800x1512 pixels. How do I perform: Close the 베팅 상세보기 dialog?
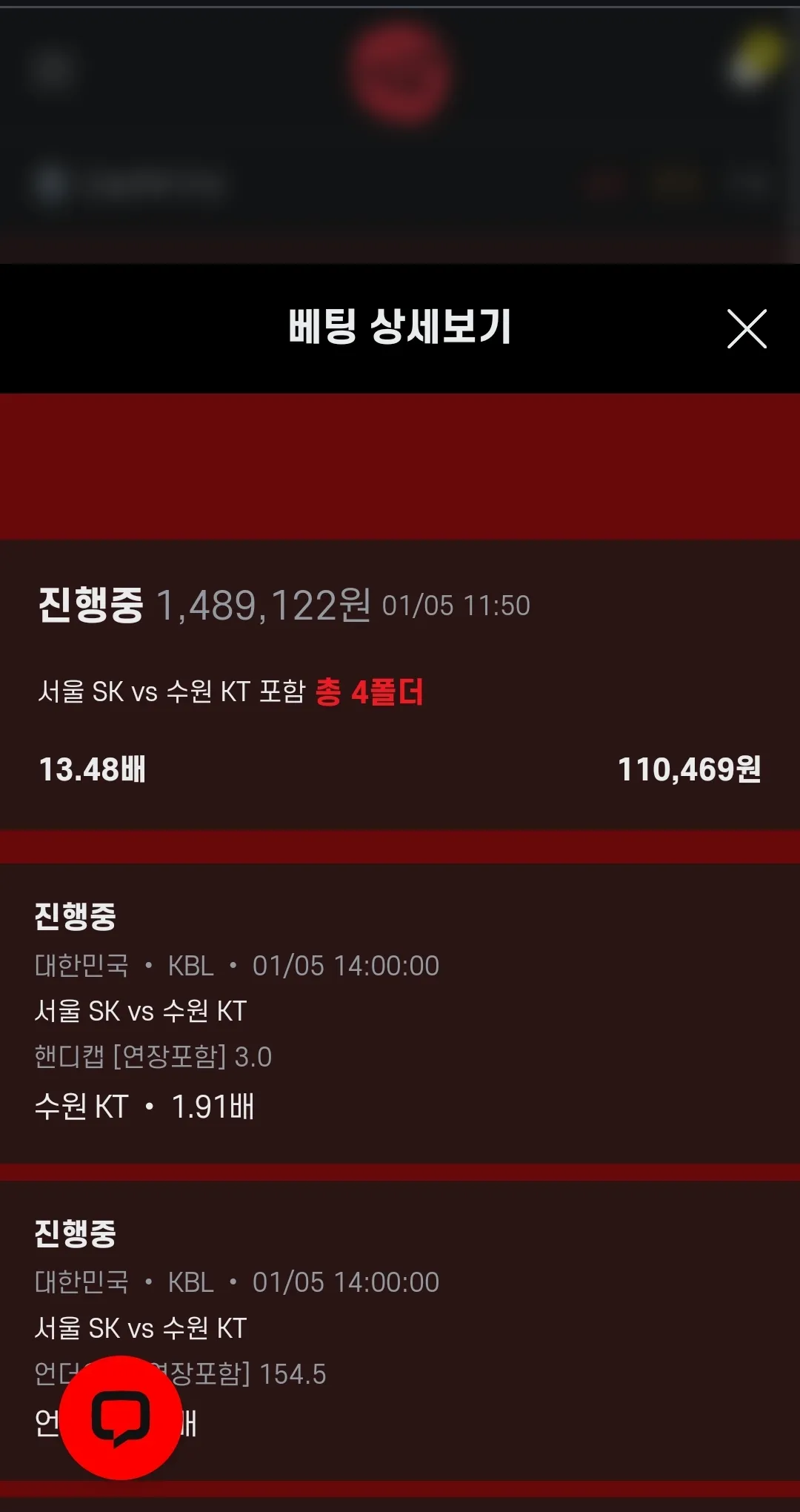[747, 329]
